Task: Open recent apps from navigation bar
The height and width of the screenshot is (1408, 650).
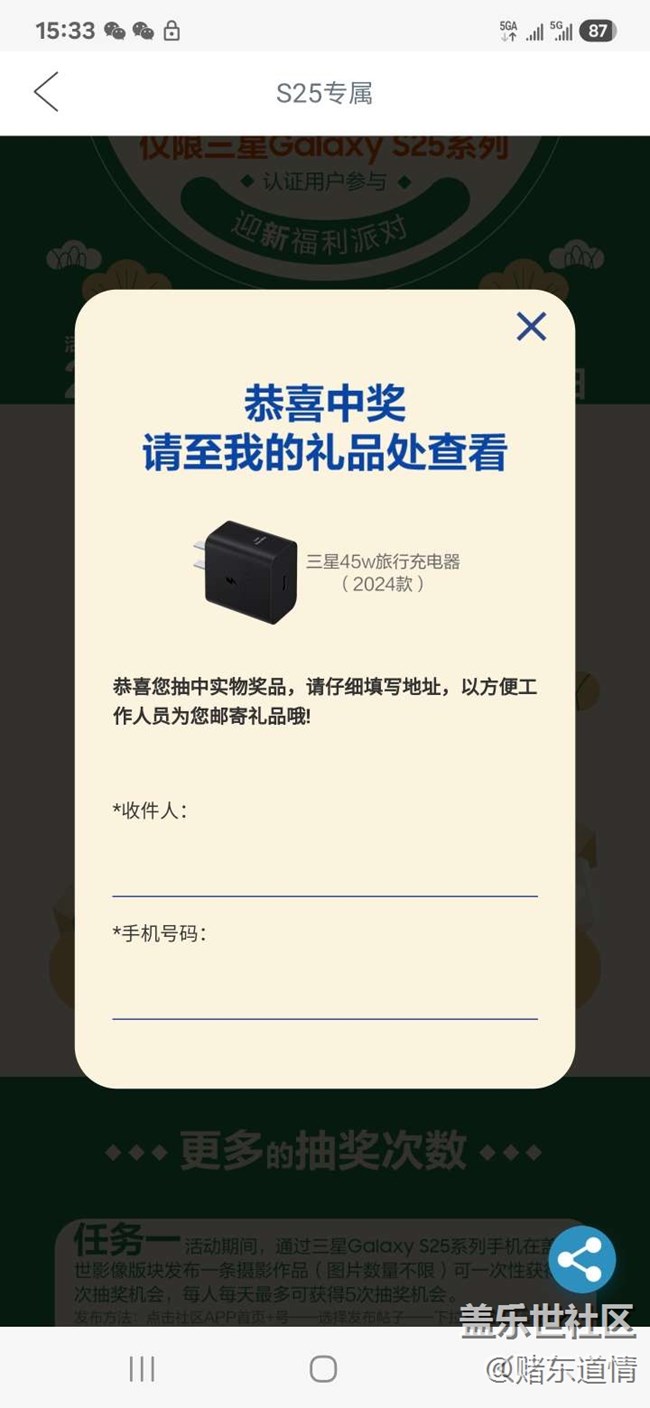Action: coord(142,1369)
